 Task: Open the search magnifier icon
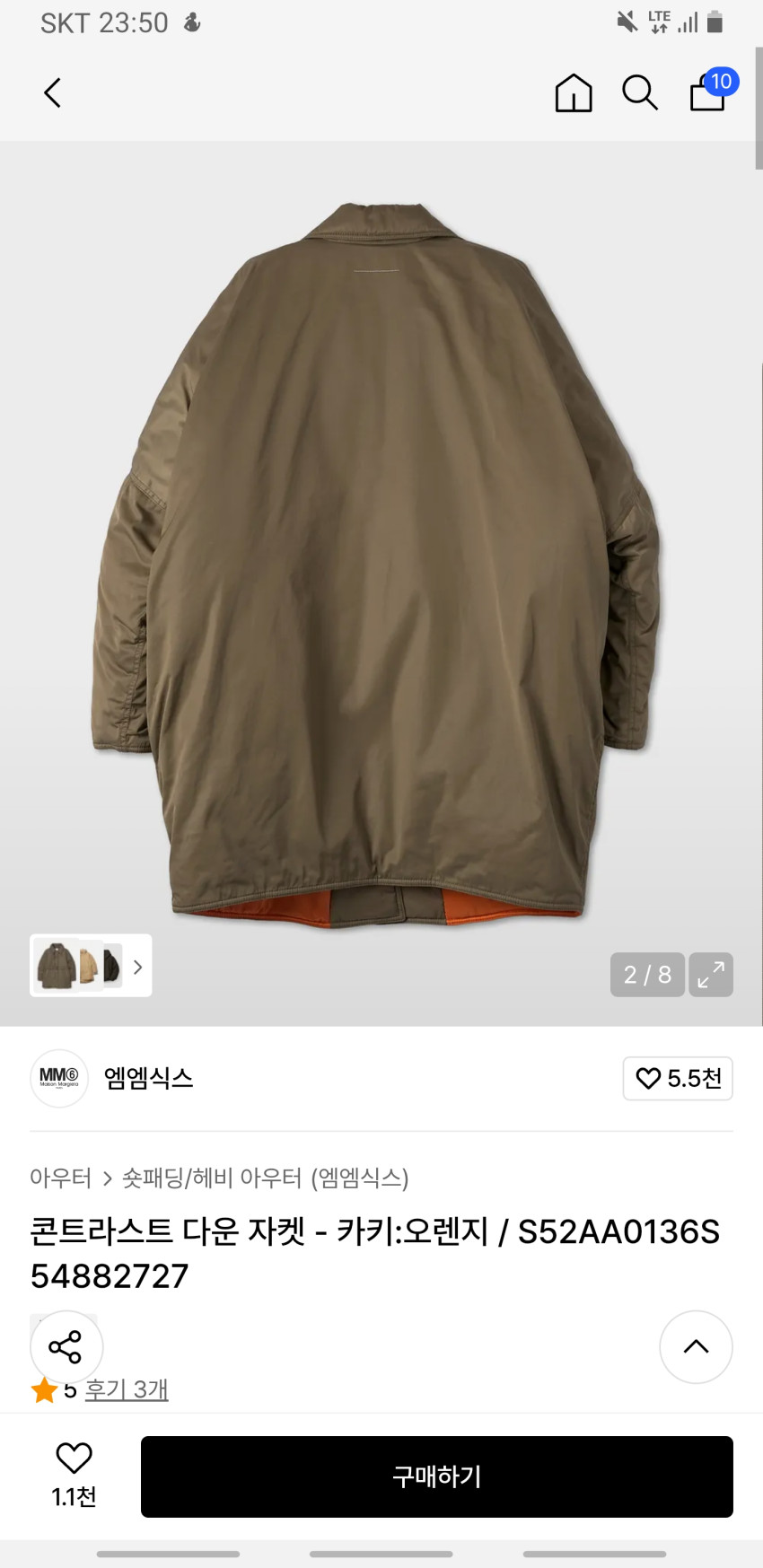click(640, 92)
